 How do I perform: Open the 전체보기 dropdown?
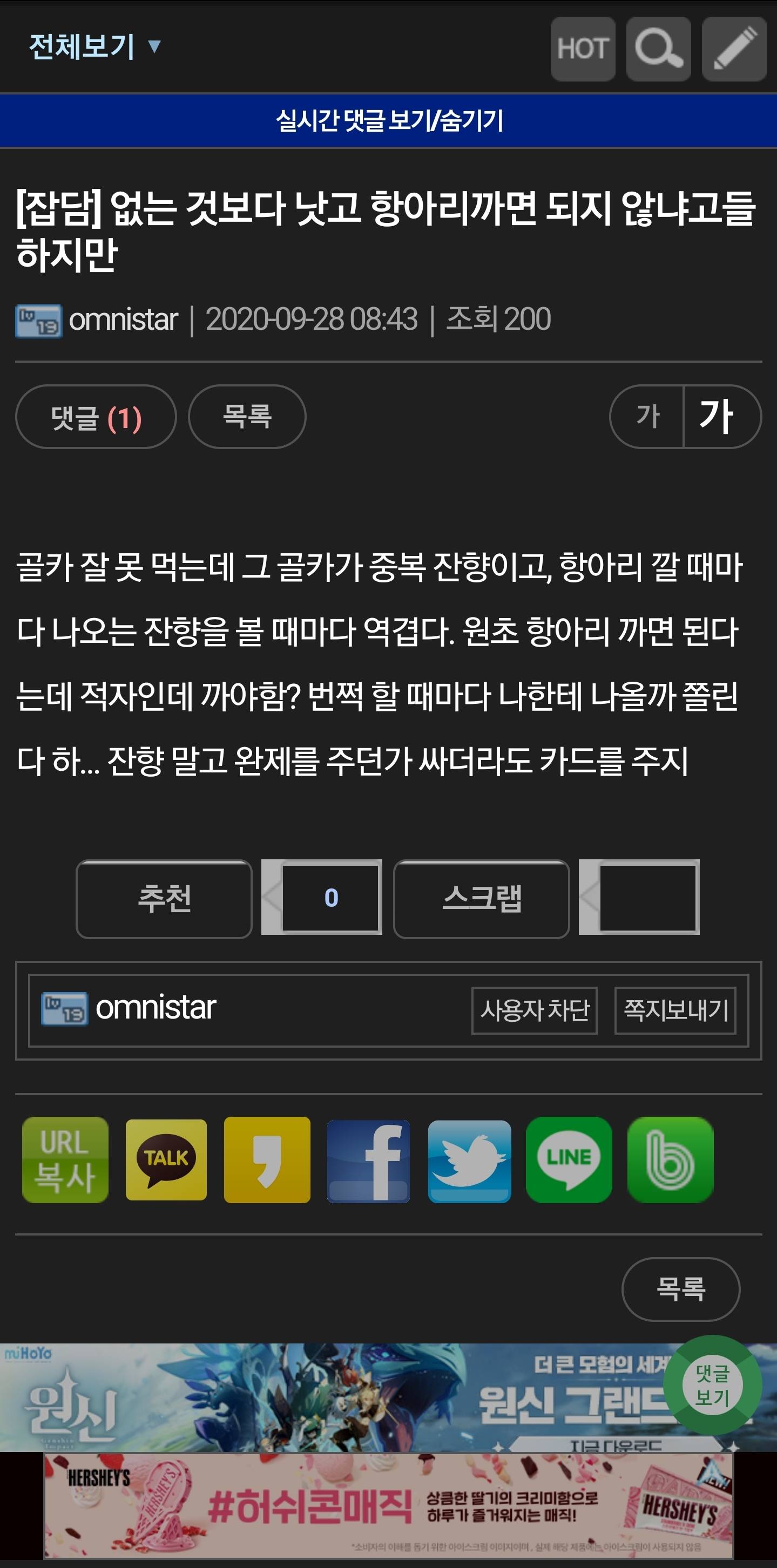click(94, 47)
